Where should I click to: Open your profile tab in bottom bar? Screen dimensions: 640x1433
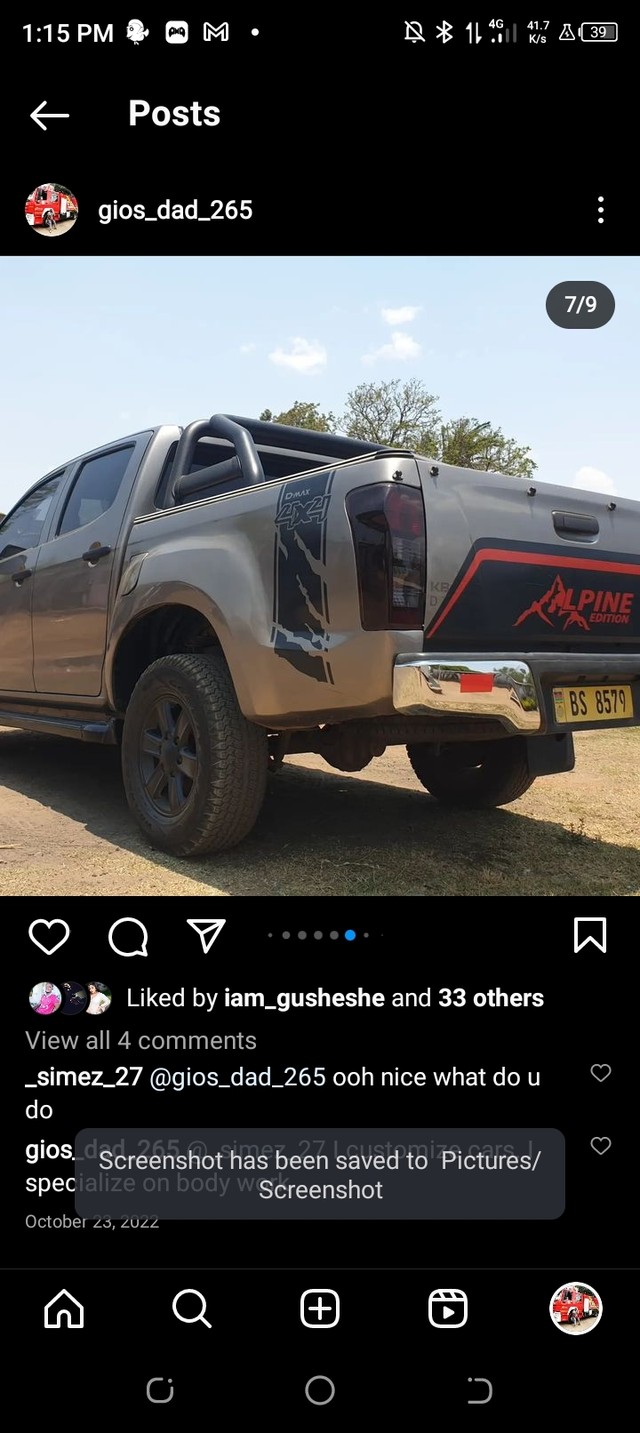point(576,1308)
